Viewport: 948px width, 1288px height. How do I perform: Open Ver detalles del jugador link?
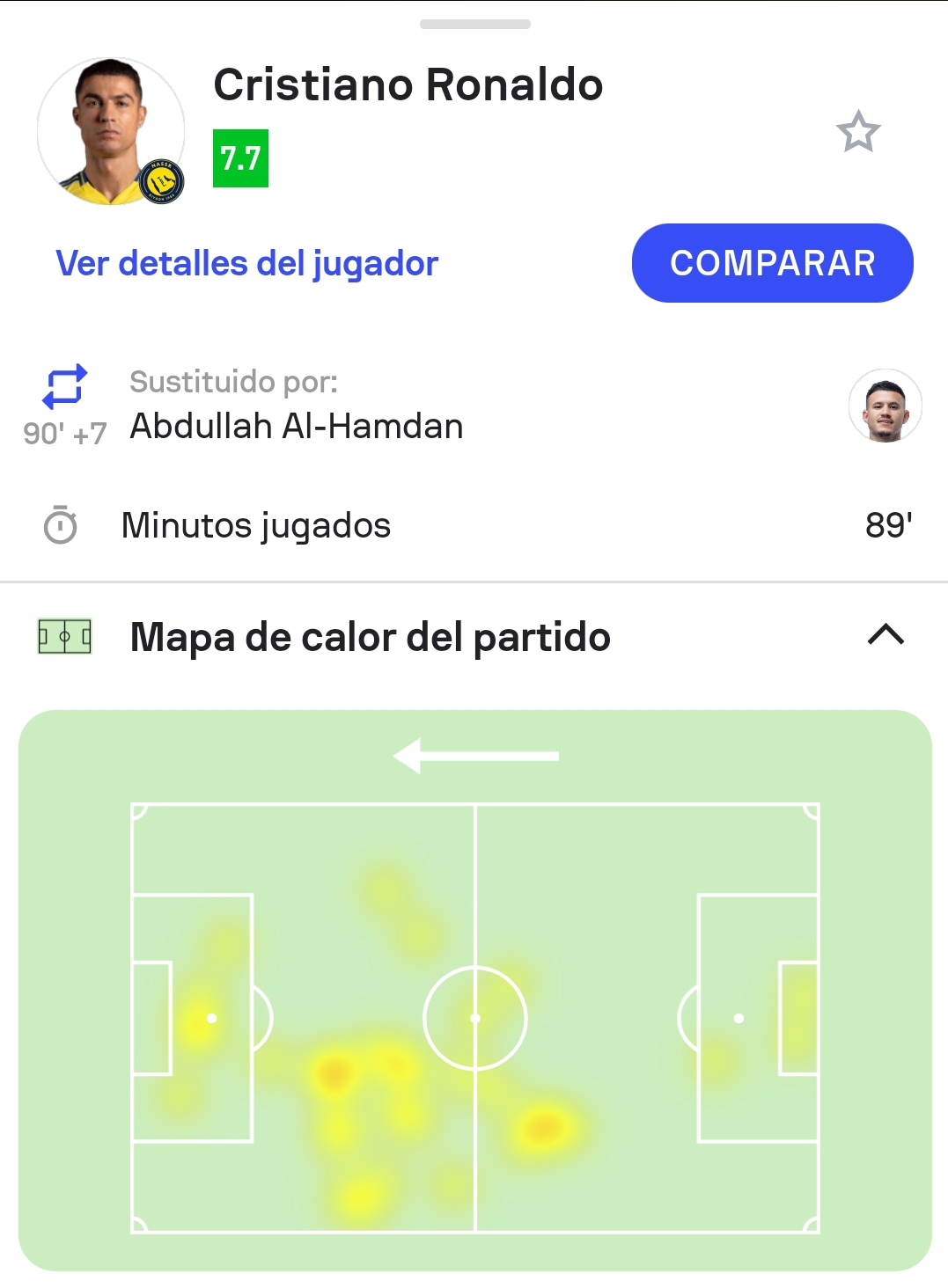coord(246,263)
